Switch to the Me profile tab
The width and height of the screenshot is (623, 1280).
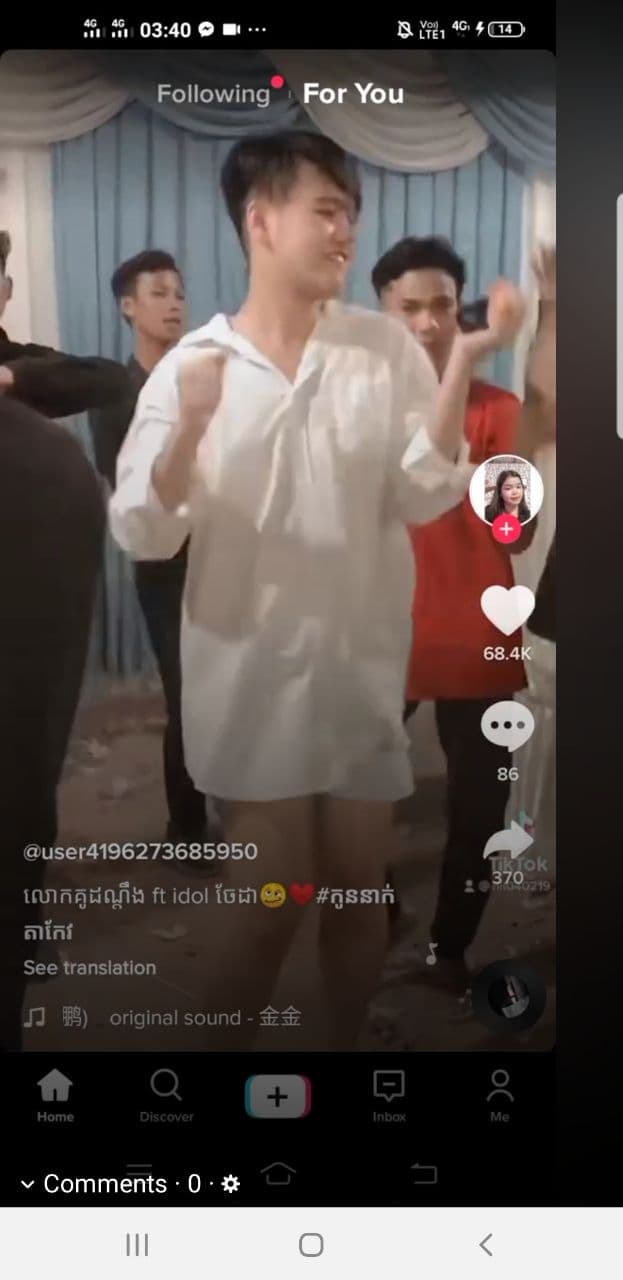[500, 1095]
